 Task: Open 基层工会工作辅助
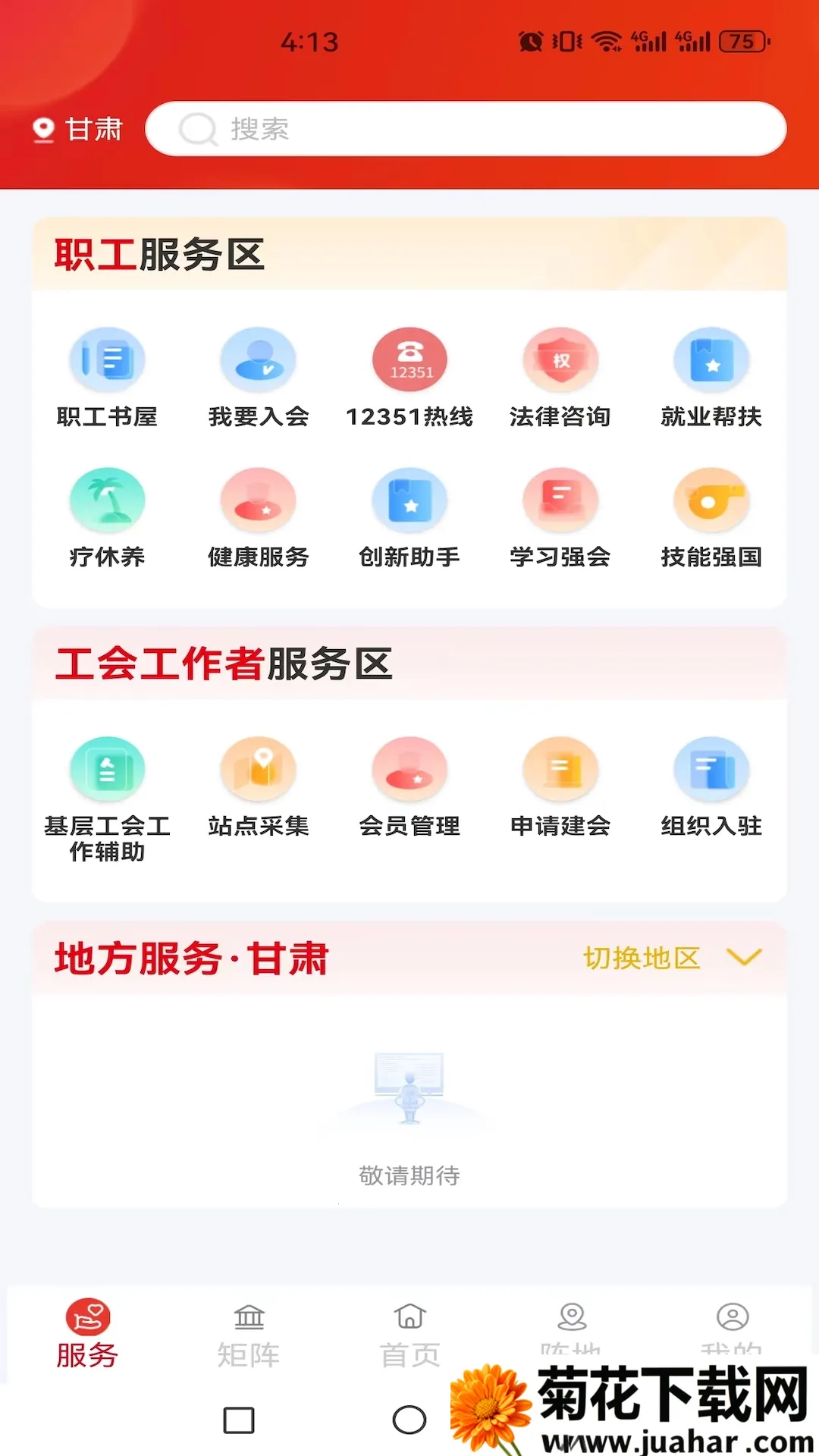[107, 798]
